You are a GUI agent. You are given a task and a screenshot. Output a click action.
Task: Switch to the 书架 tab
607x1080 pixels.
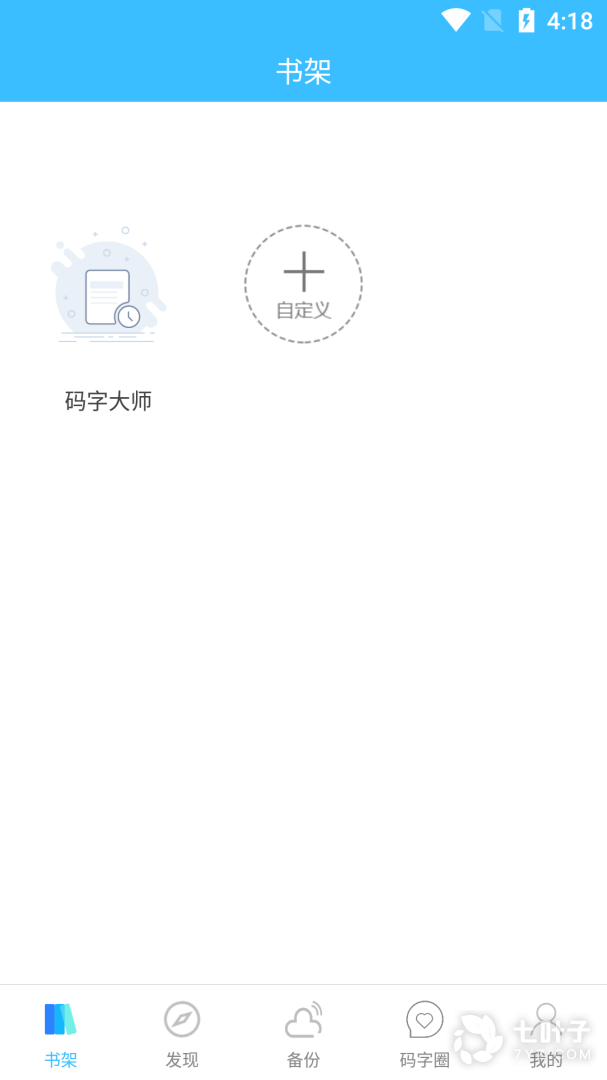click(x=61, y=1034)
